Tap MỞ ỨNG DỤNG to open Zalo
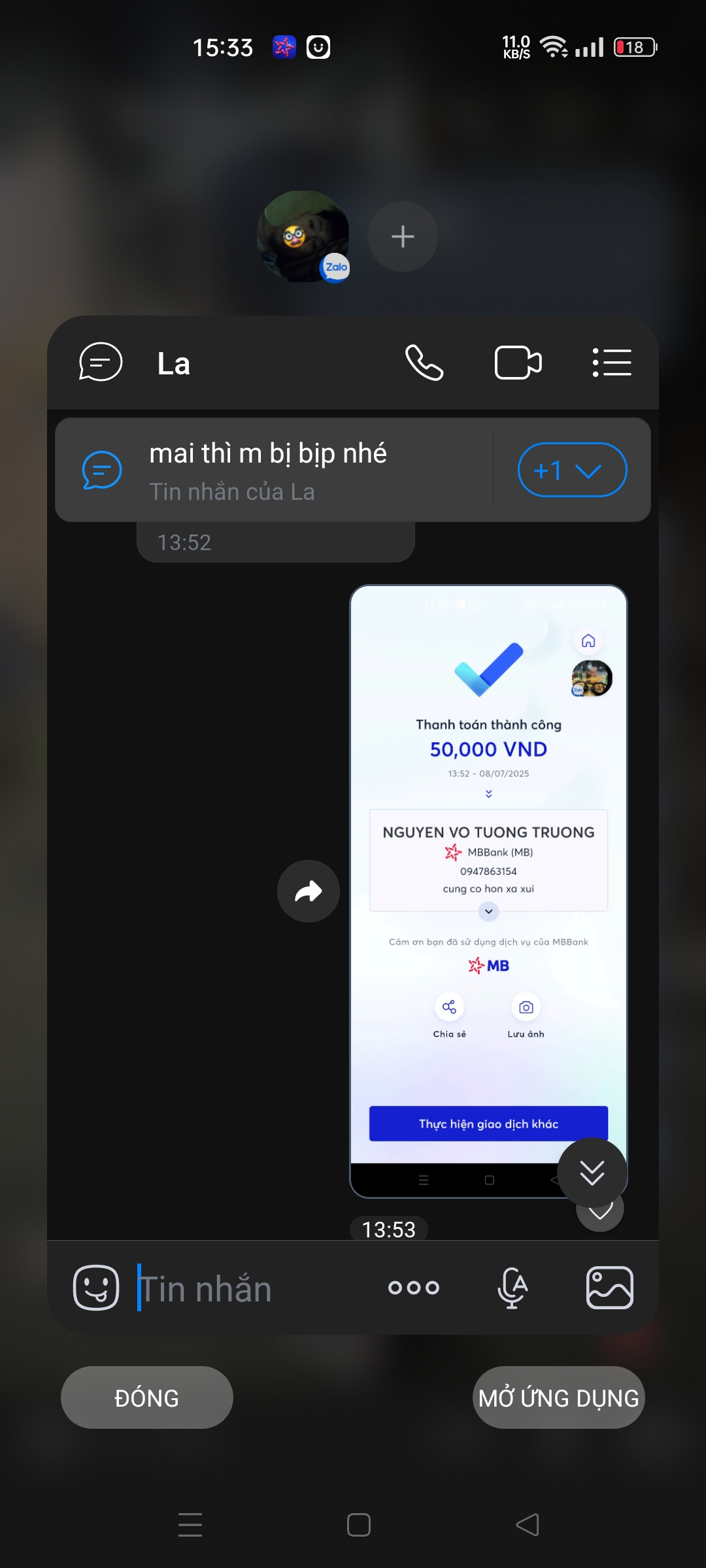 [x=558, y=1397]
